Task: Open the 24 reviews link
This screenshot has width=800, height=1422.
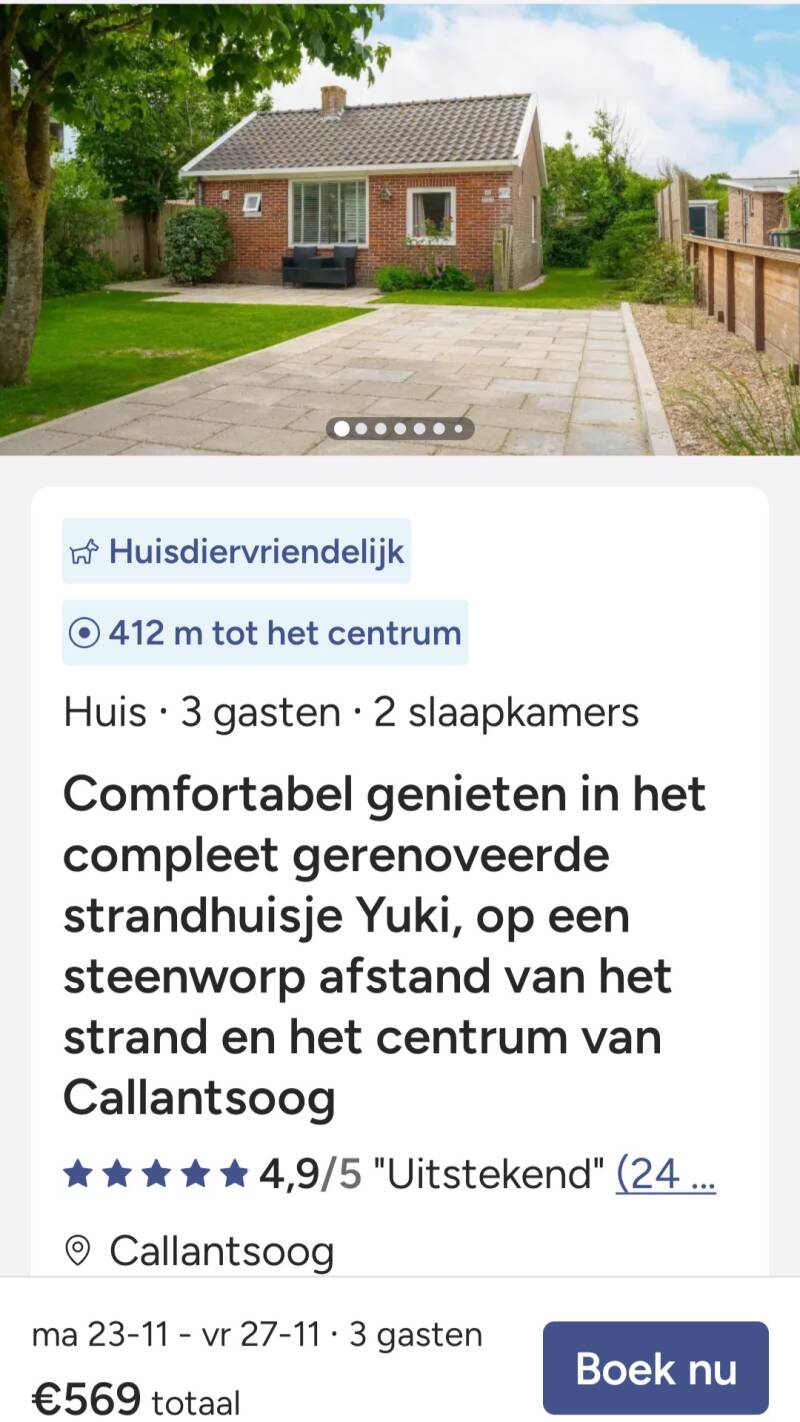Action: tap(666, 1172)
